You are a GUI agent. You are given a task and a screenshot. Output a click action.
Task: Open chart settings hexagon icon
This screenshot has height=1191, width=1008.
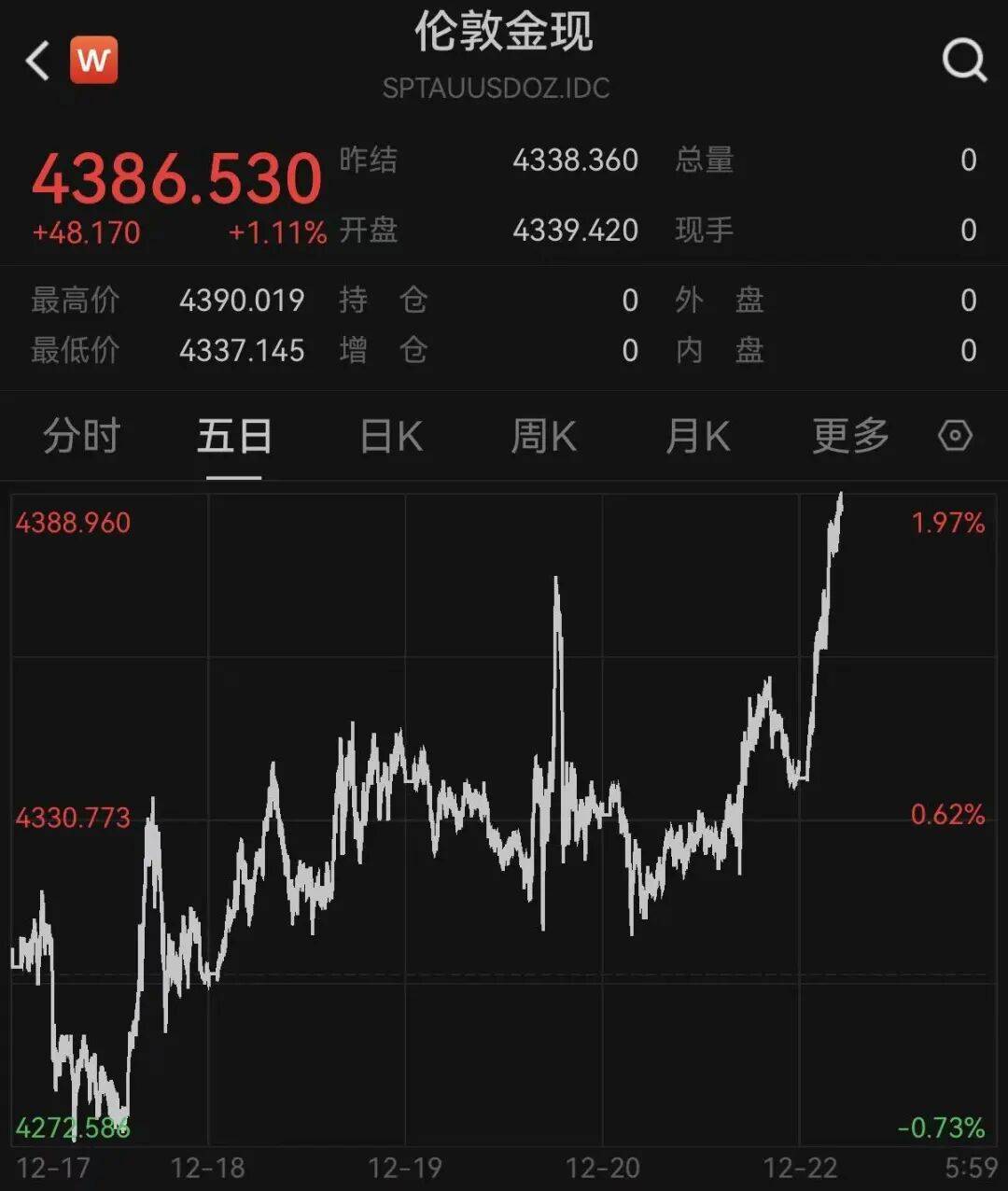pyautogui.click(x=955, y=436)
